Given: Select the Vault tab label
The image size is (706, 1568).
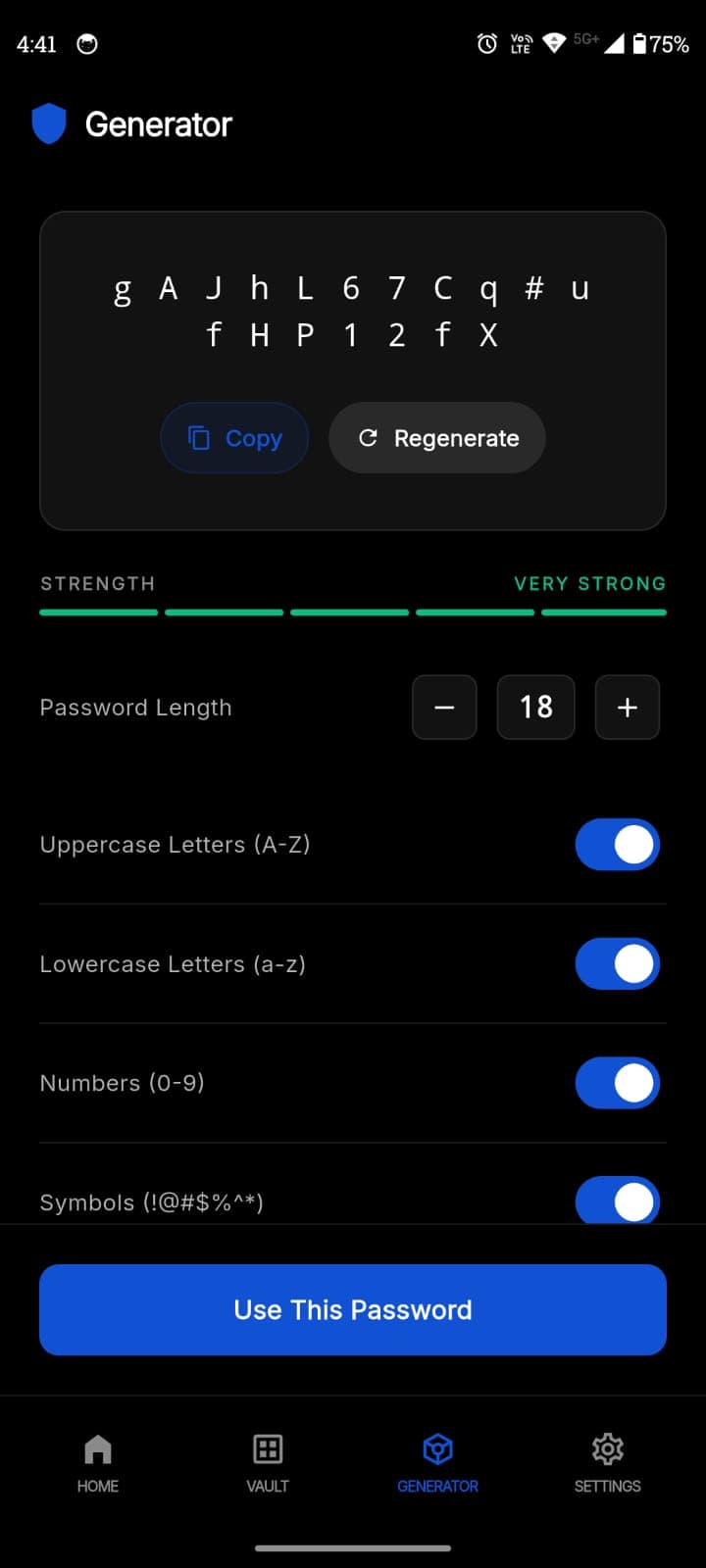Looking at the screenshot, I should 267,1485.
